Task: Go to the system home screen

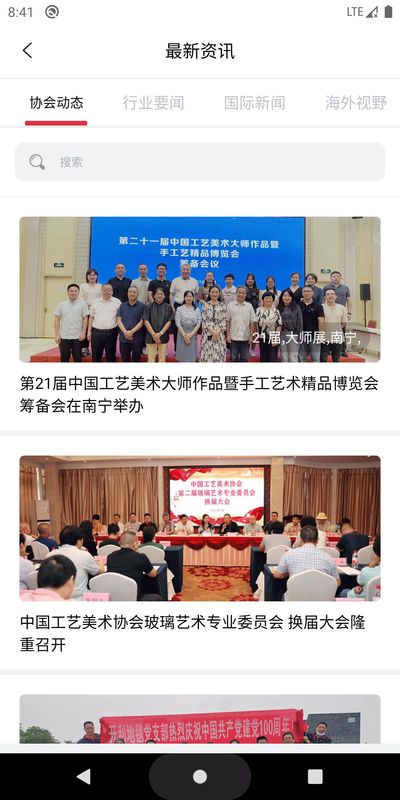Action: (x=200, y=777)
